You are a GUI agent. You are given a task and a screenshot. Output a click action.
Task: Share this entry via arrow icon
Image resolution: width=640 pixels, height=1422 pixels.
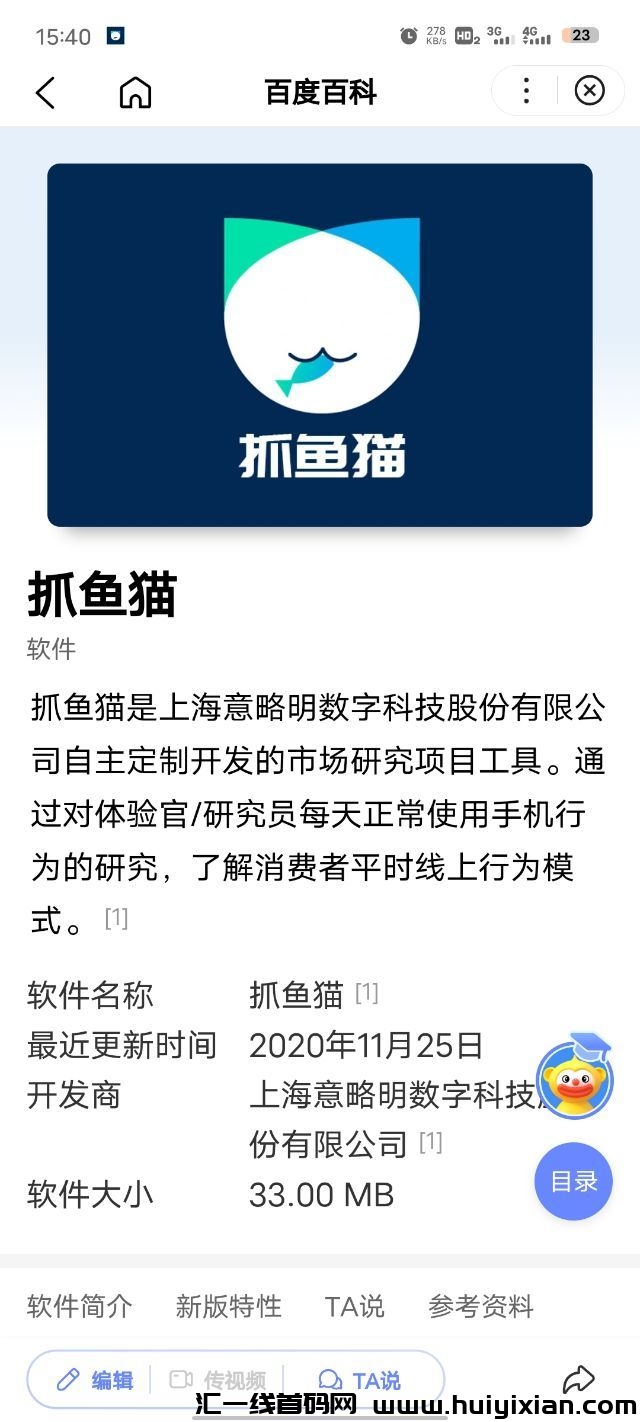coord(578,1380)
